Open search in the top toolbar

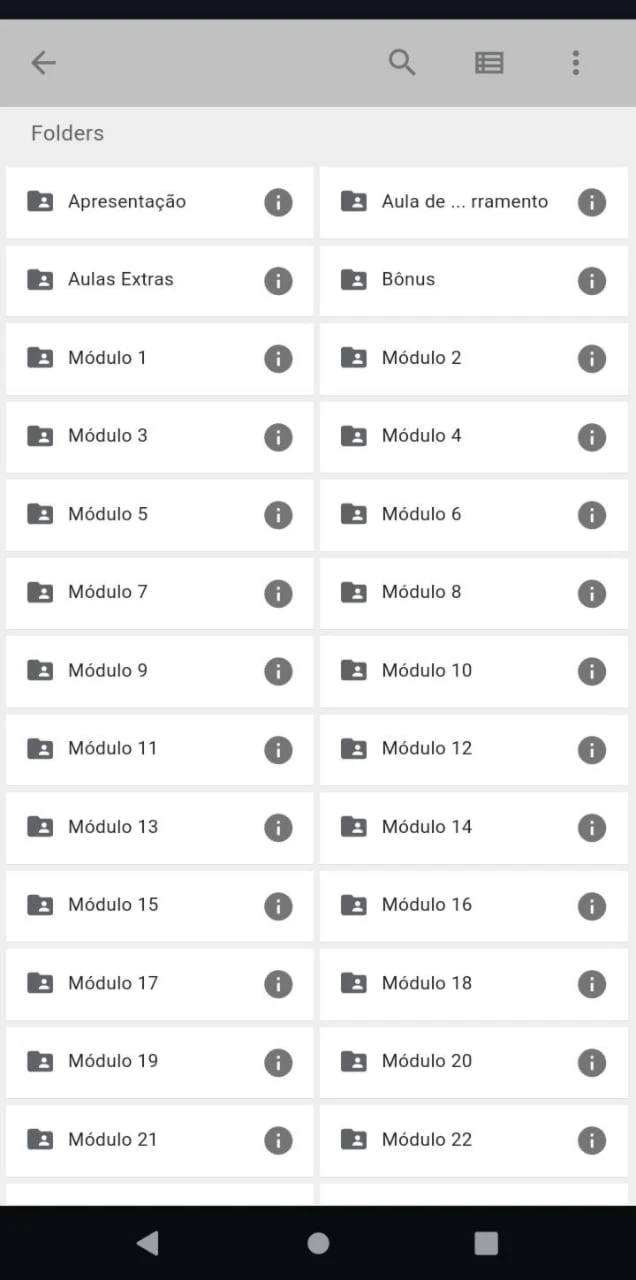click(402, 63)
